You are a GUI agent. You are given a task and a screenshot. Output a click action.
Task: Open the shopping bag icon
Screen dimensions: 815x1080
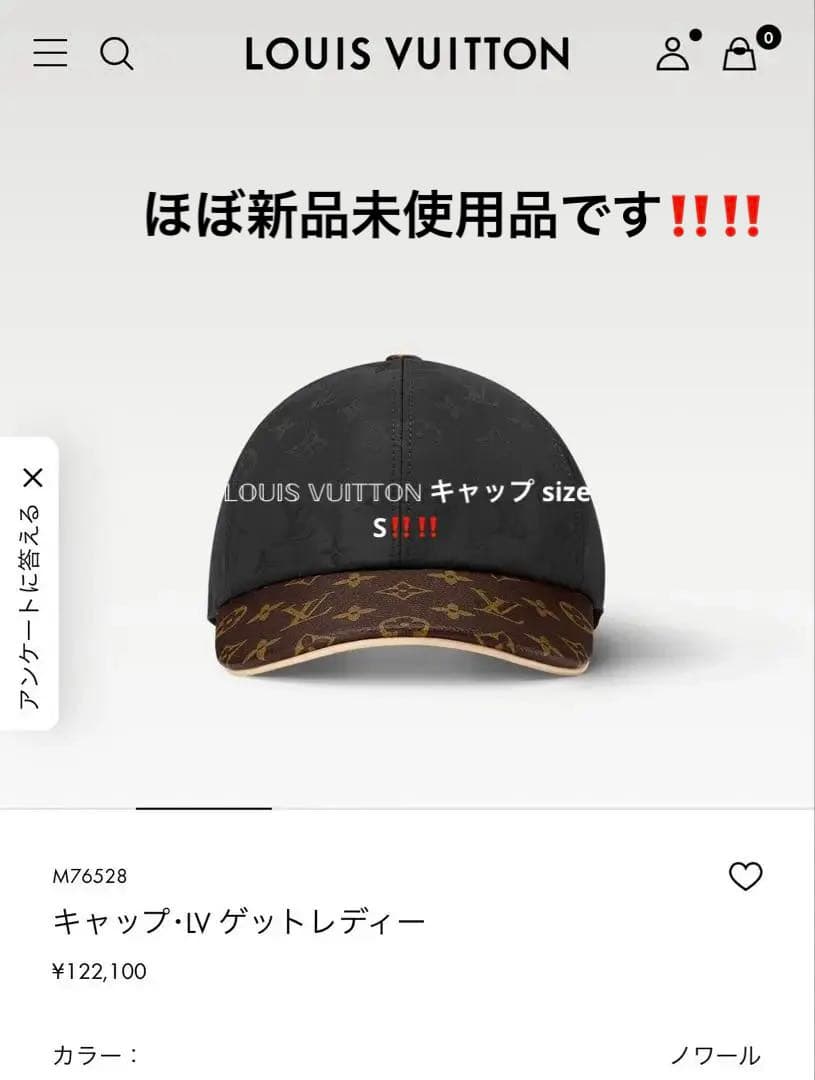(x=740, y=57)
